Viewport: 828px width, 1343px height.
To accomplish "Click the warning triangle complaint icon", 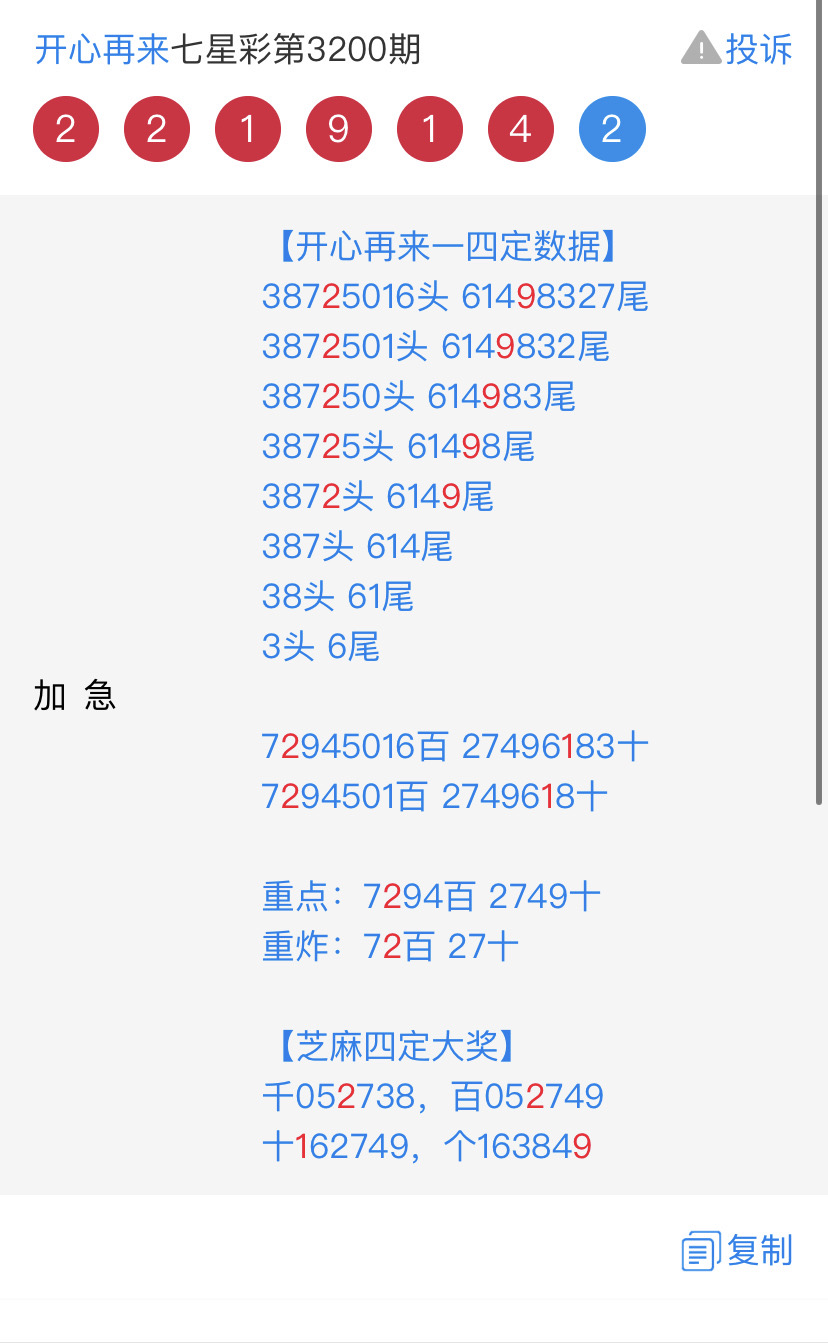I will 703,48.
